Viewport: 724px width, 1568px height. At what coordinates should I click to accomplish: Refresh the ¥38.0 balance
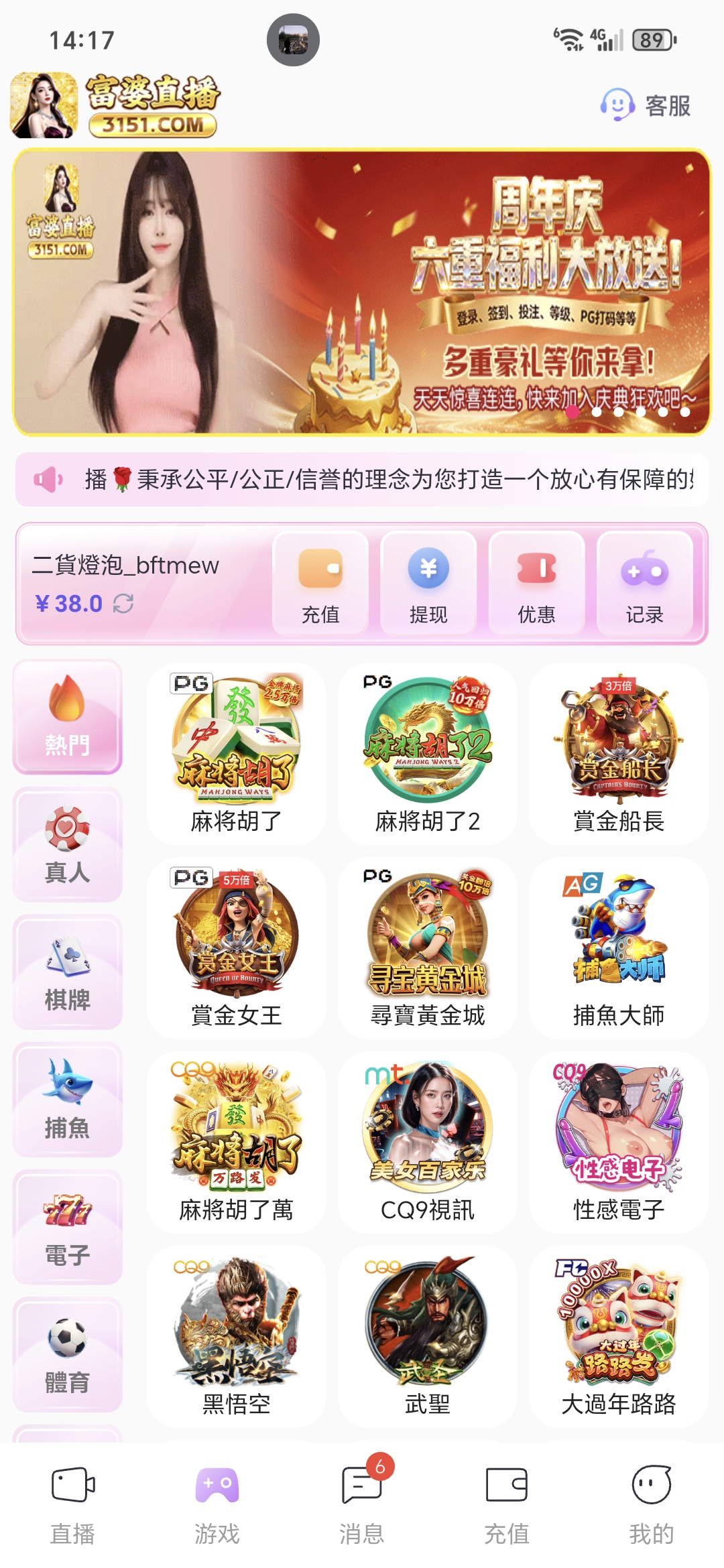[123, 604]
